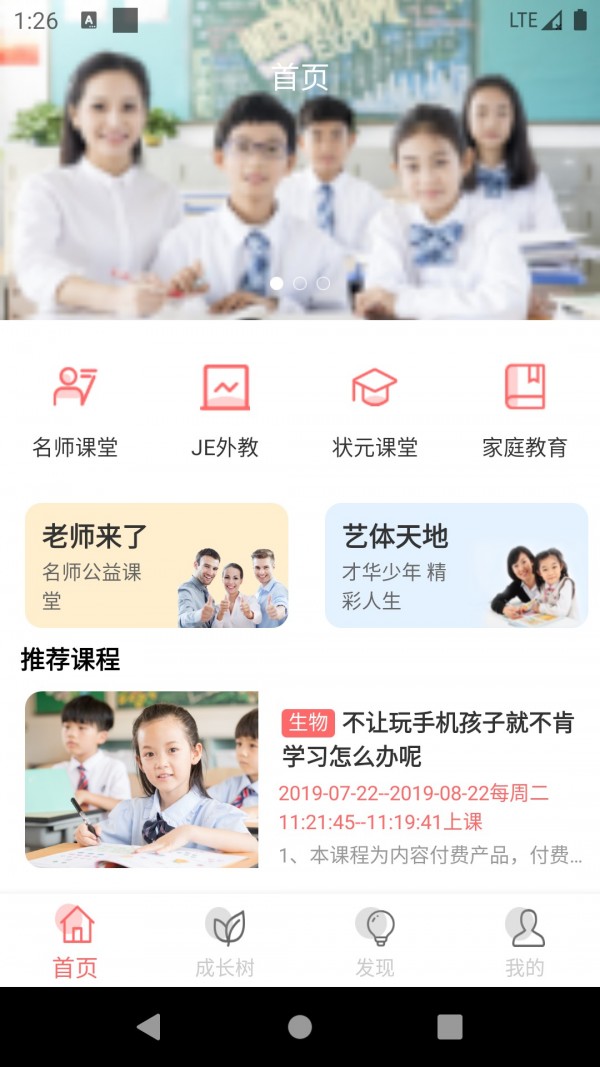
Task: Tap the system back button
Action: 149,1026
